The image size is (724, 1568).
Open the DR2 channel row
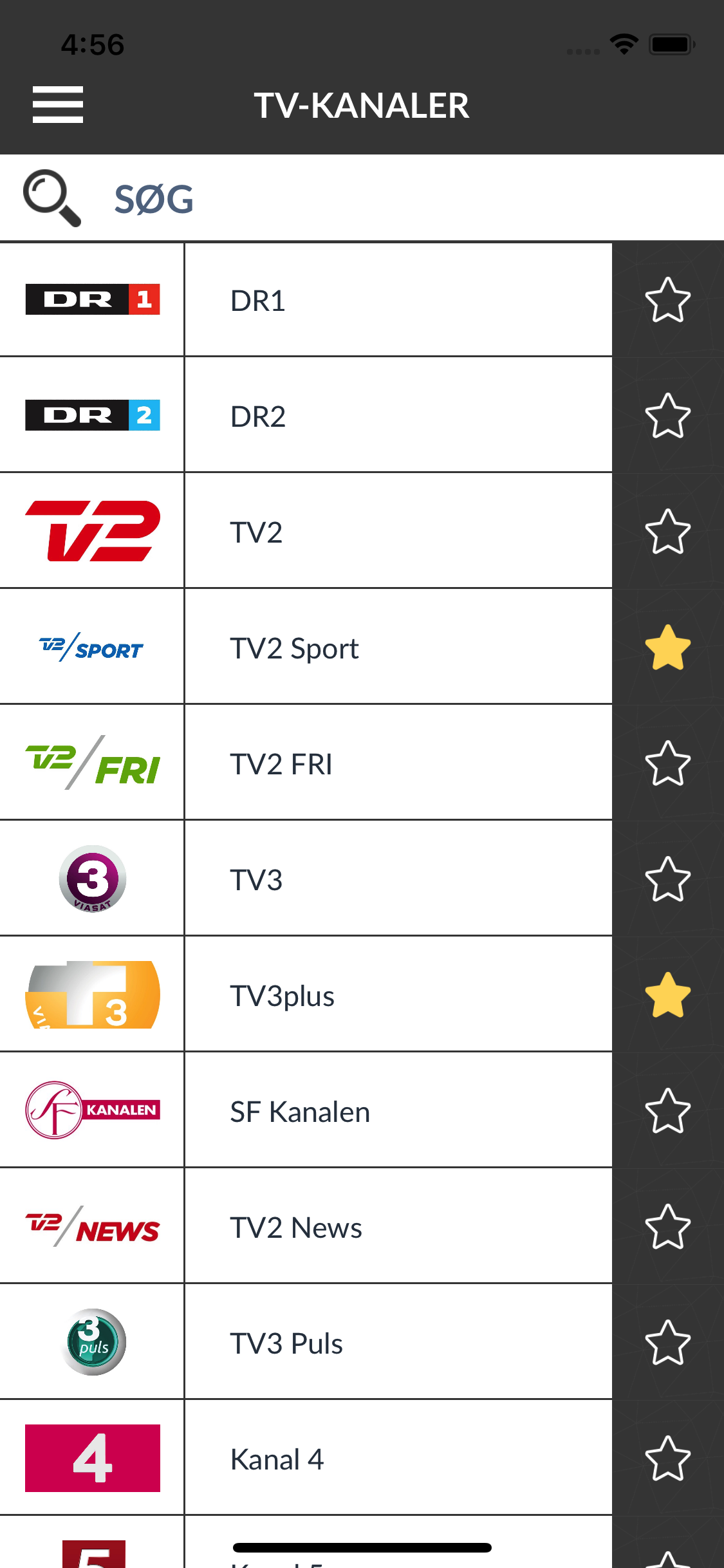(x=306, y=415)
